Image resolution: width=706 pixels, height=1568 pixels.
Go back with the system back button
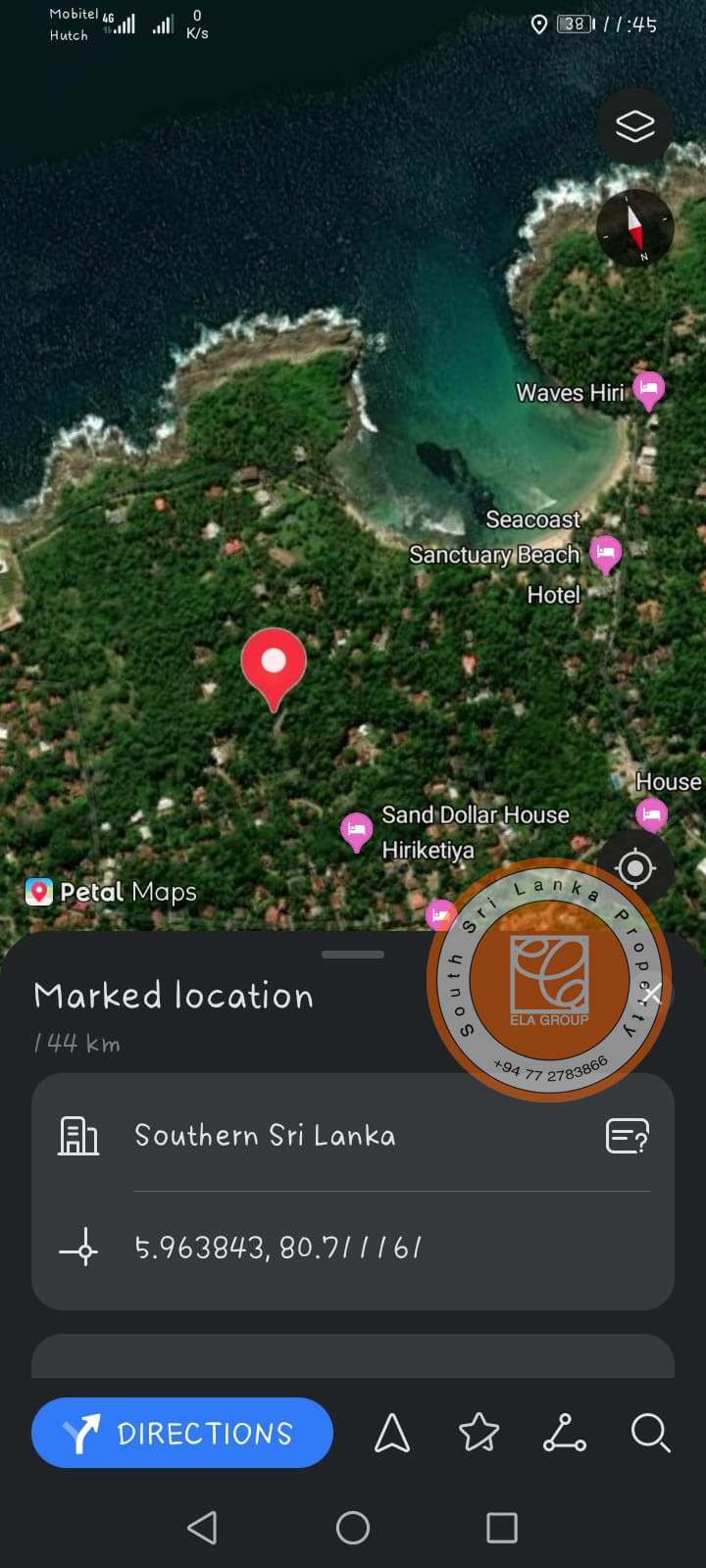pyautogui.click(x=202, y=1527)
